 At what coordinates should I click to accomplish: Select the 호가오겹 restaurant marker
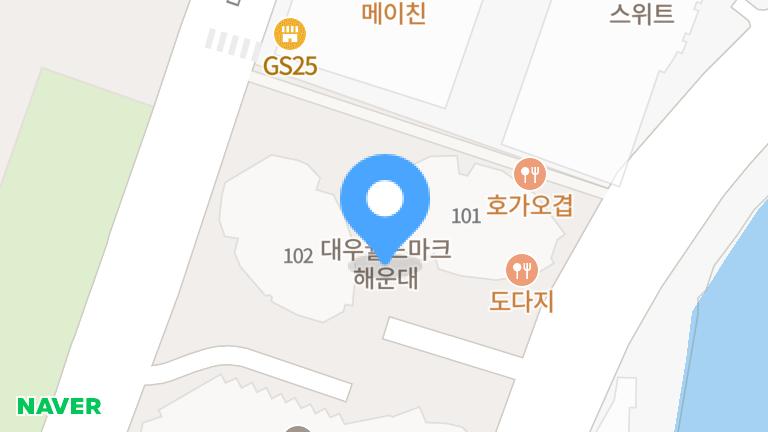click(x=530, y=175)
